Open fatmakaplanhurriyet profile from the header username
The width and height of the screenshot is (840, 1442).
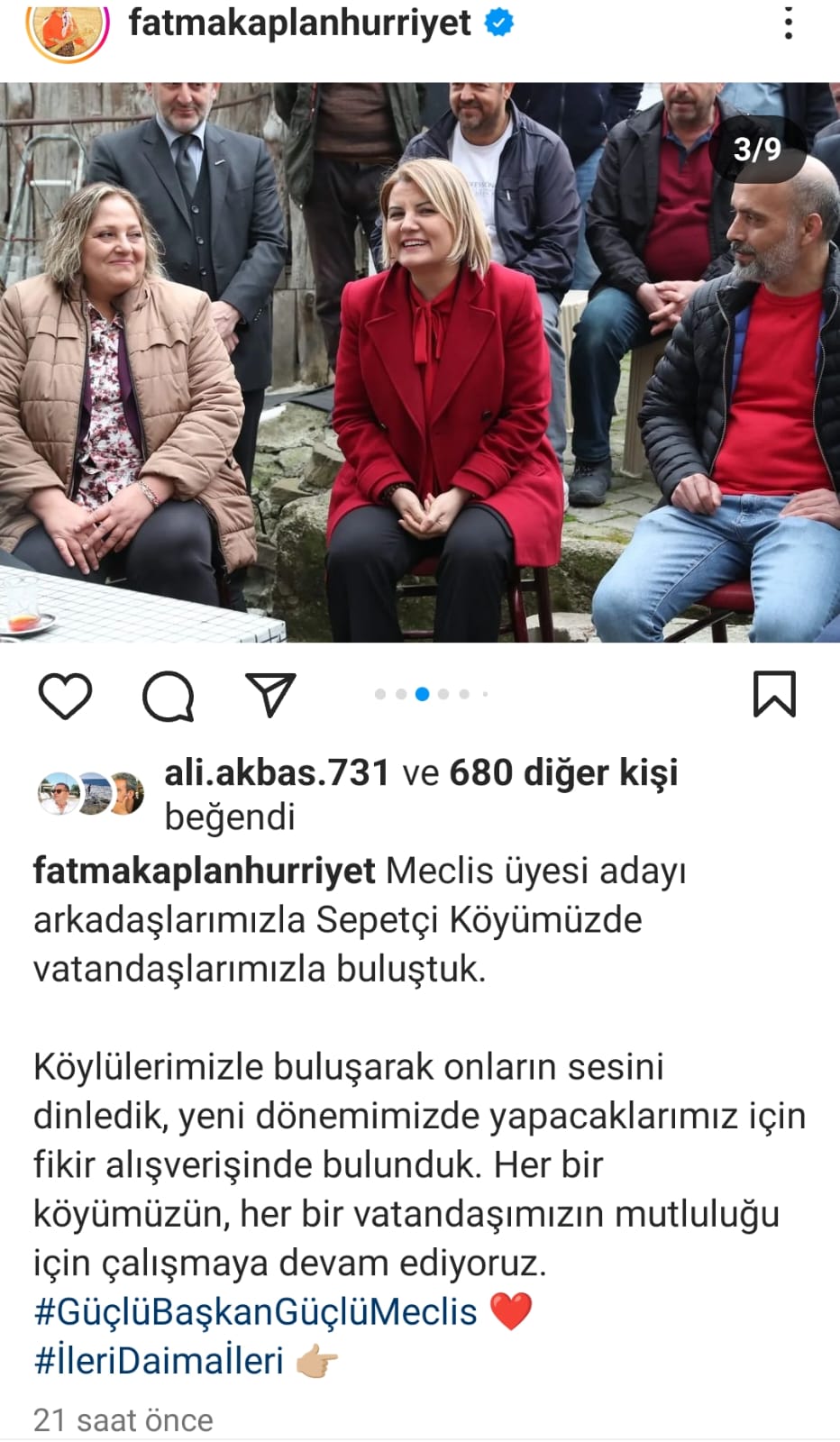click(x=299, y=23)
